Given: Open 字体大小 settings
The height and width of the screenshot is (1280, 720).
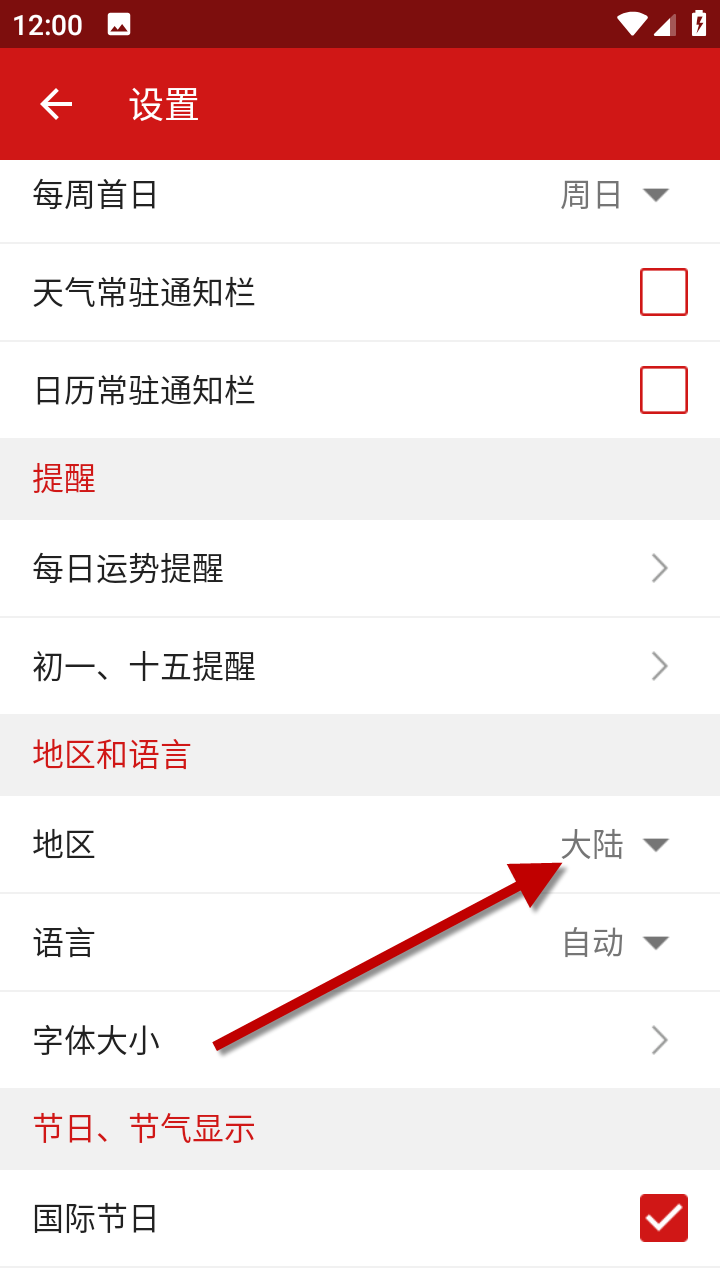Looking at the screenshot, I should click(x=360, y=1041).
